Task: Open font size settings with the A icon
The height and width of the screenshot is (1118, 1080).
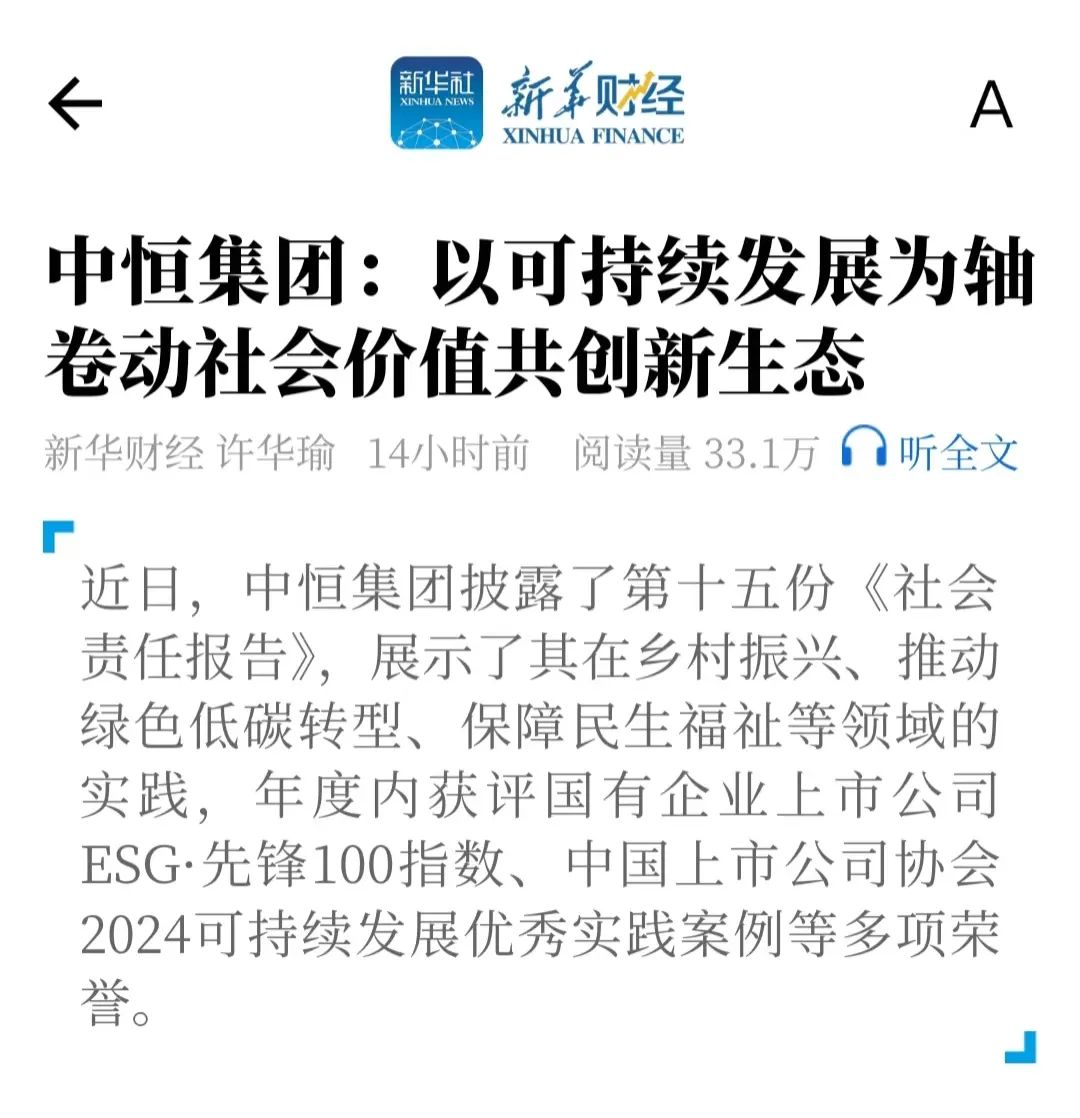Action: 991,104
